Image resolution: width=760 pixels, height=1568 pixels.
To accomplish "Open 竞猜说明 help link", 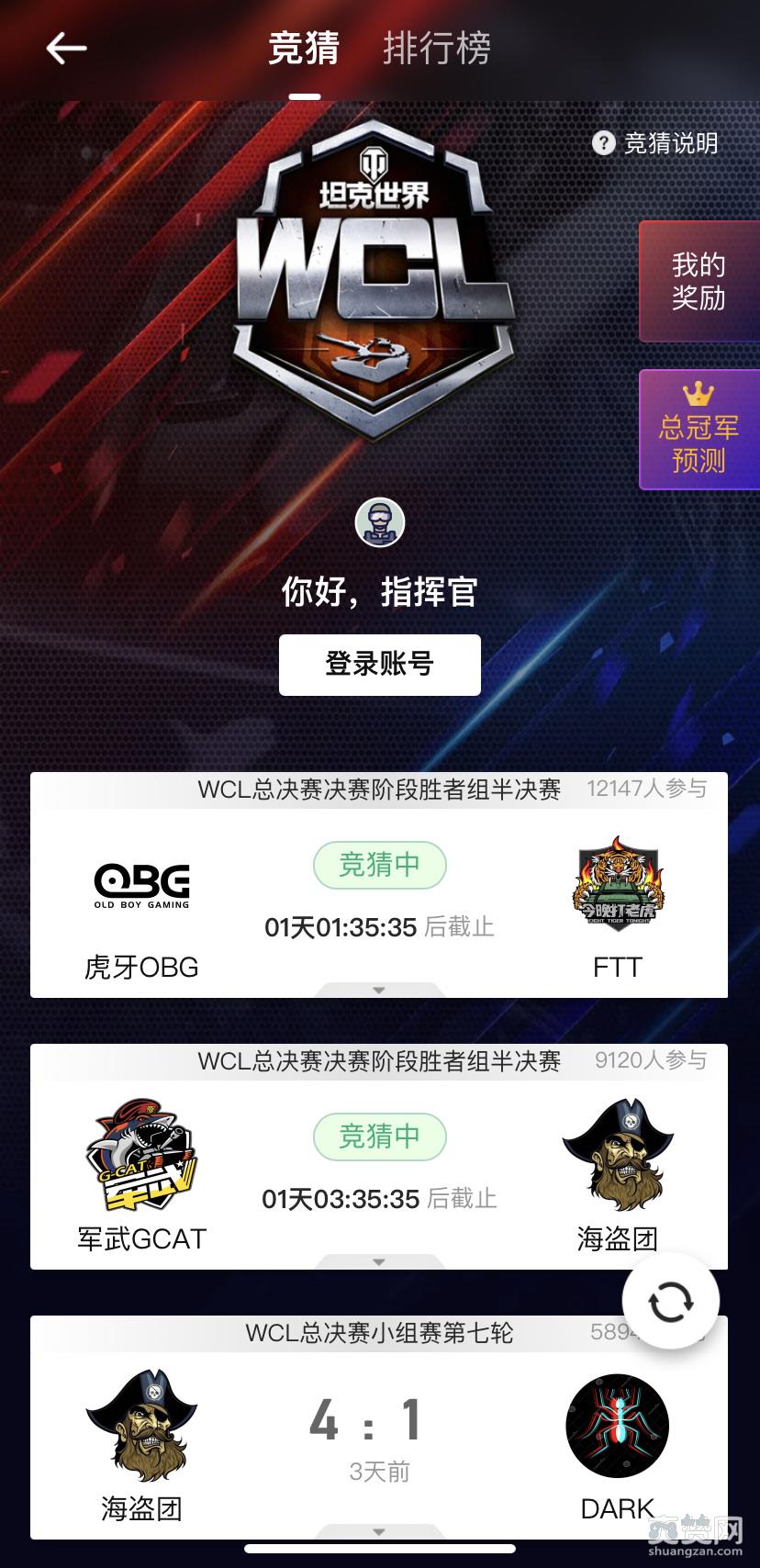I will click(x=655, y=143).
